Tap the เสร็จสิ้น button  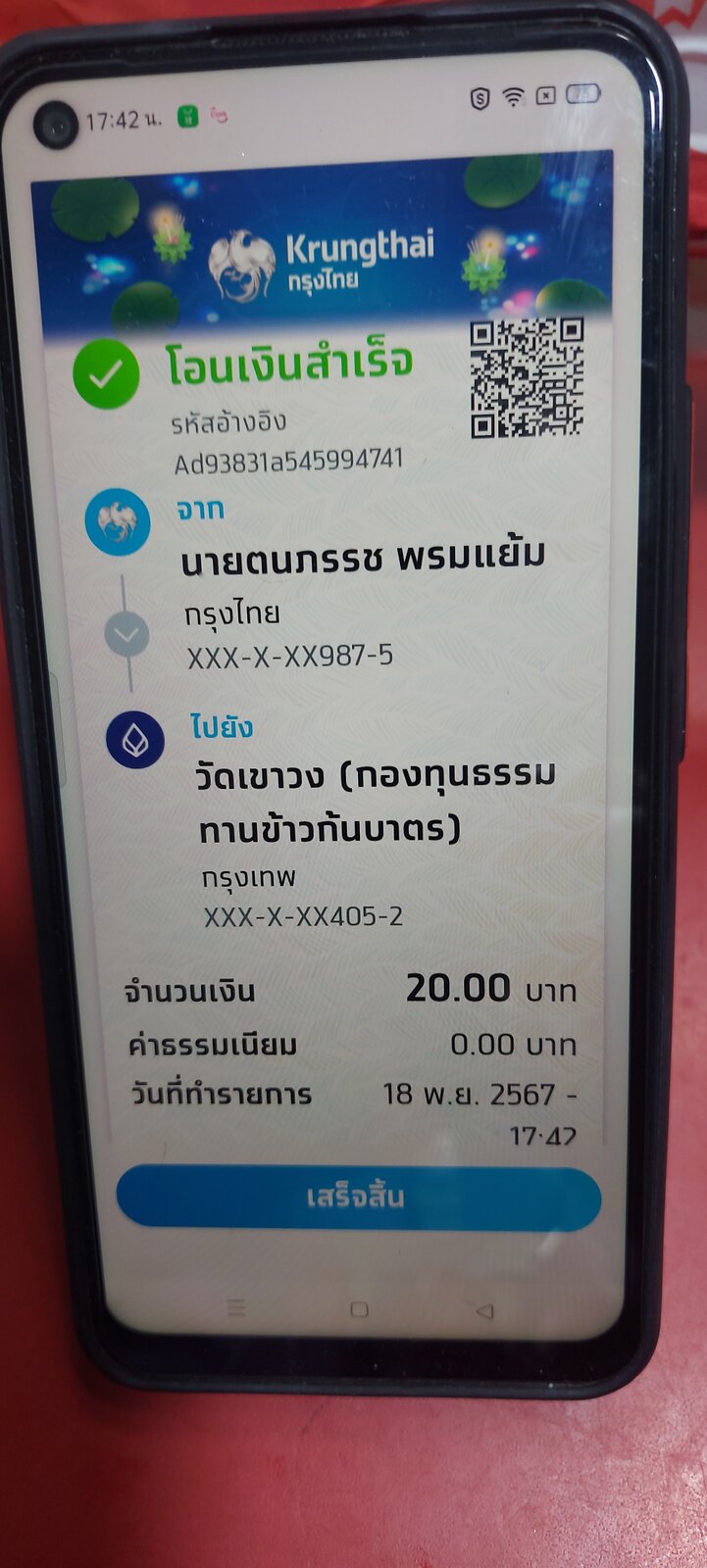point(358,1198)
